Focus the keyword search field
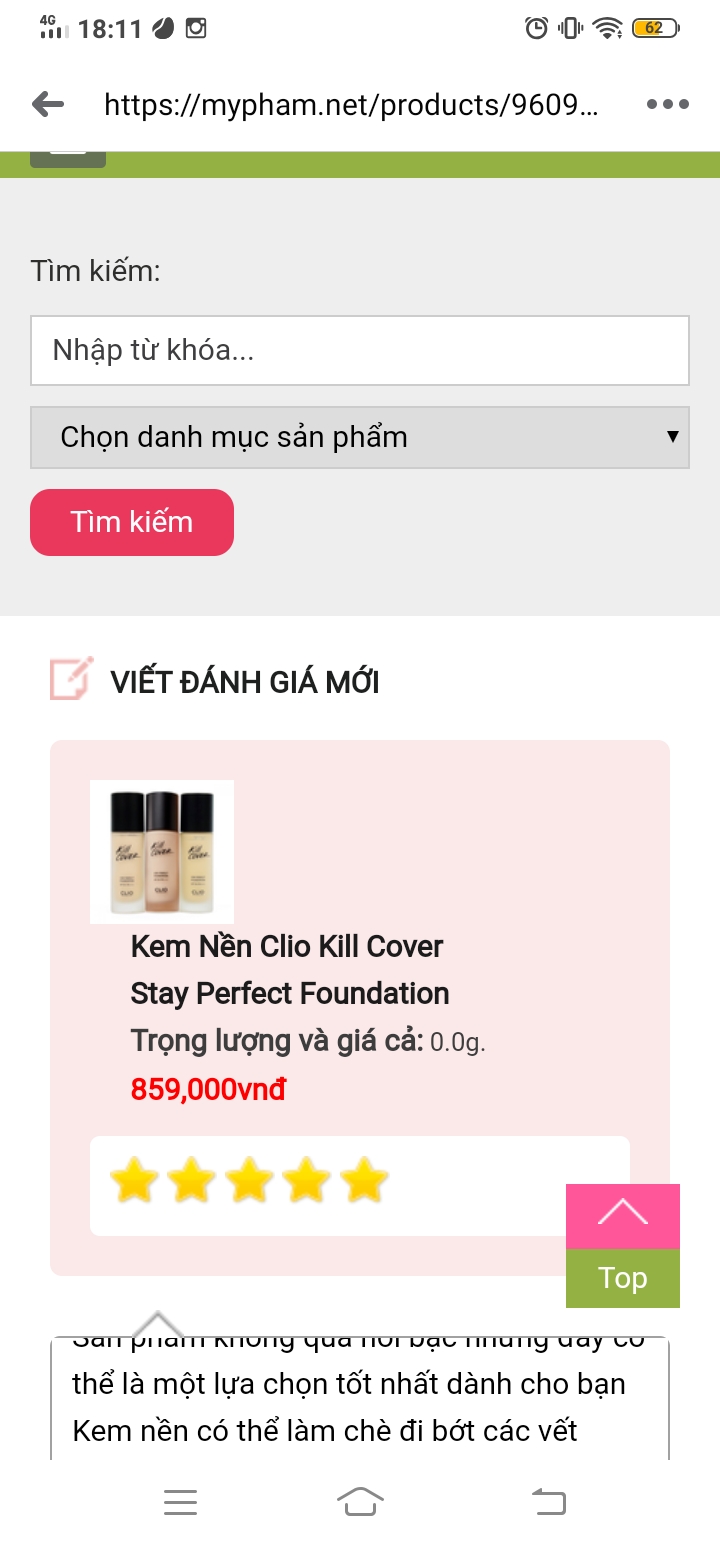The width and height of the screenshot is (720, 1544). click(x=360, y=351)
